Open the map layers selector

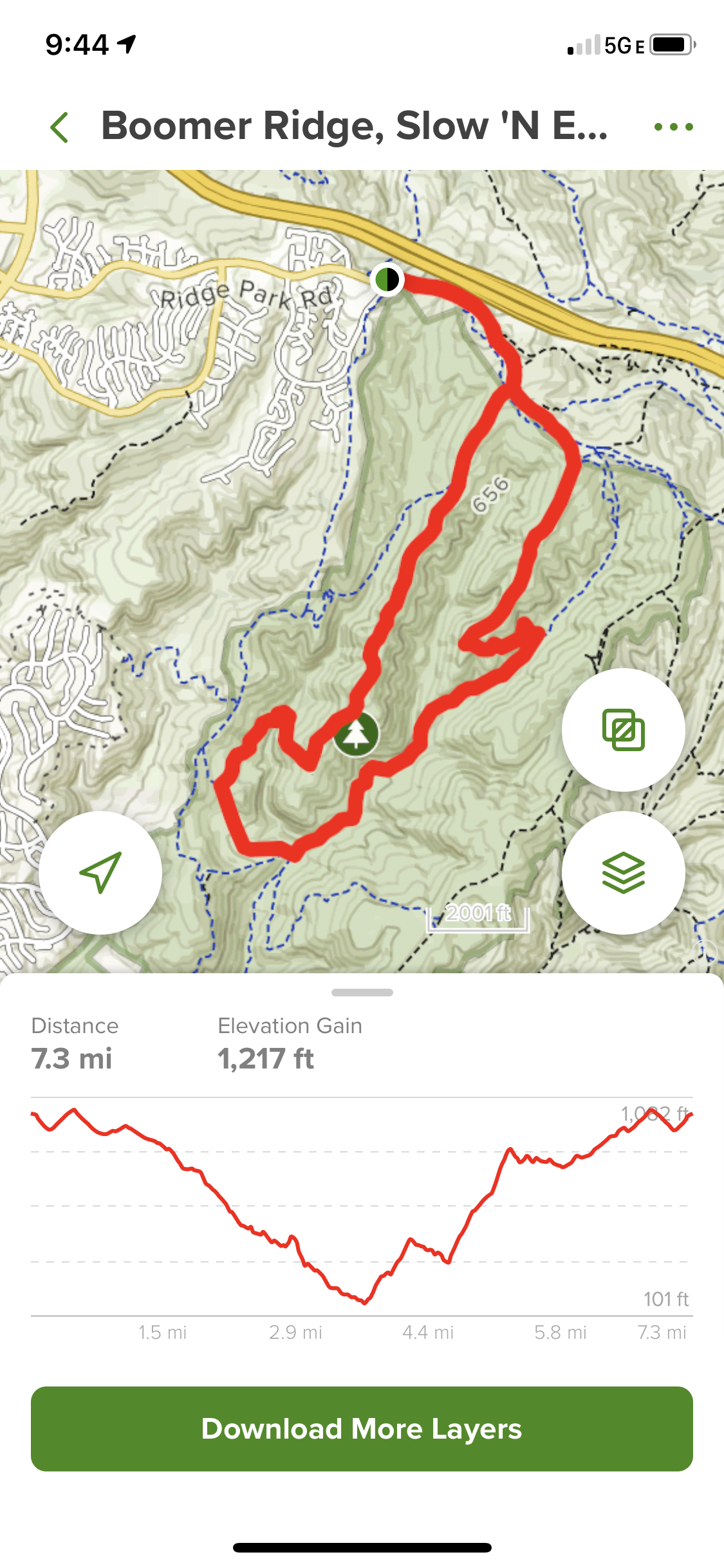623,873
